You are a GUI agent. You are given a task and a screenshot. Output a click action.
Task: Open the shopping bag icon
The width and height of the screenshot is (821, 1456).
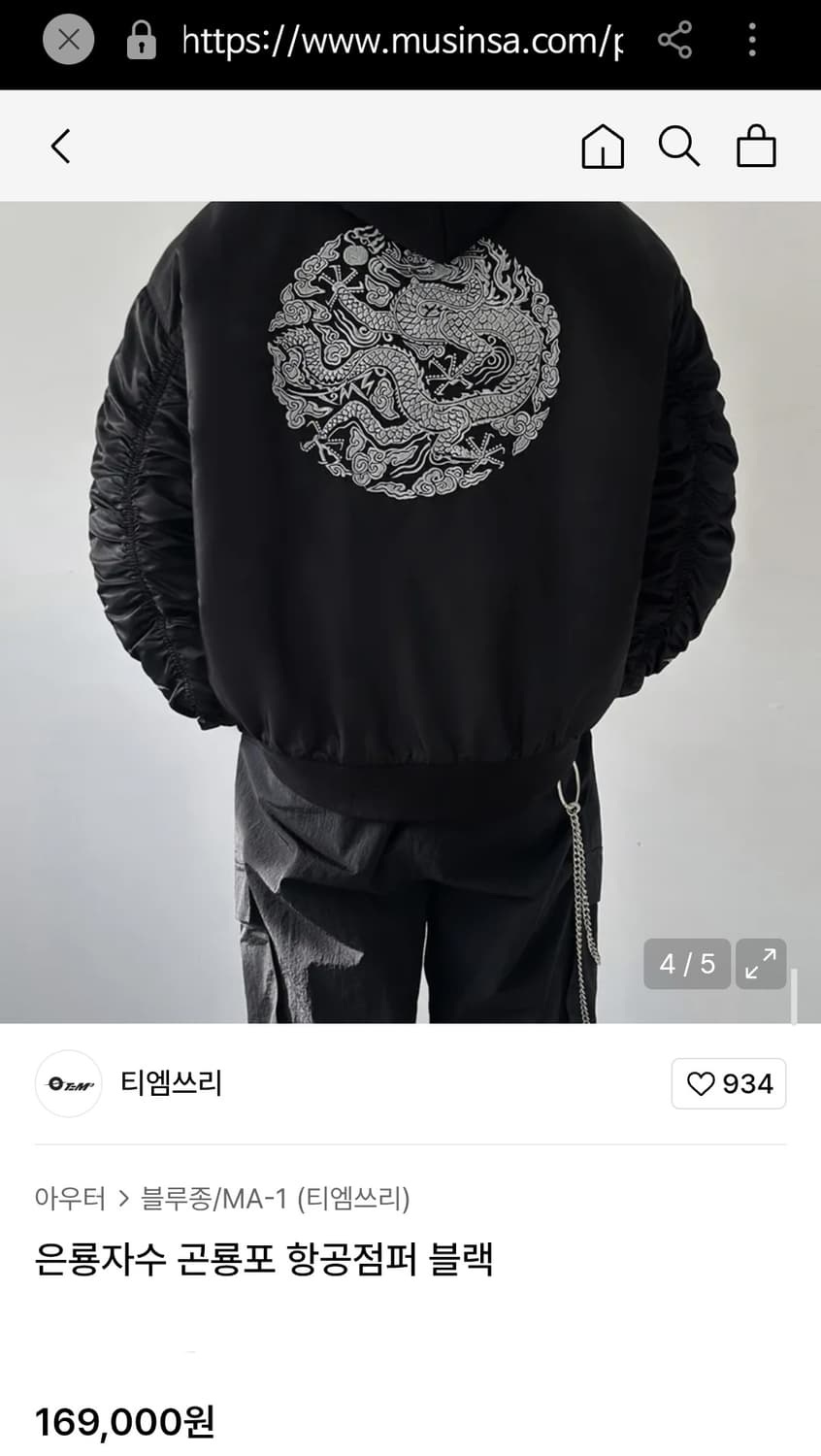coord(755,147)
